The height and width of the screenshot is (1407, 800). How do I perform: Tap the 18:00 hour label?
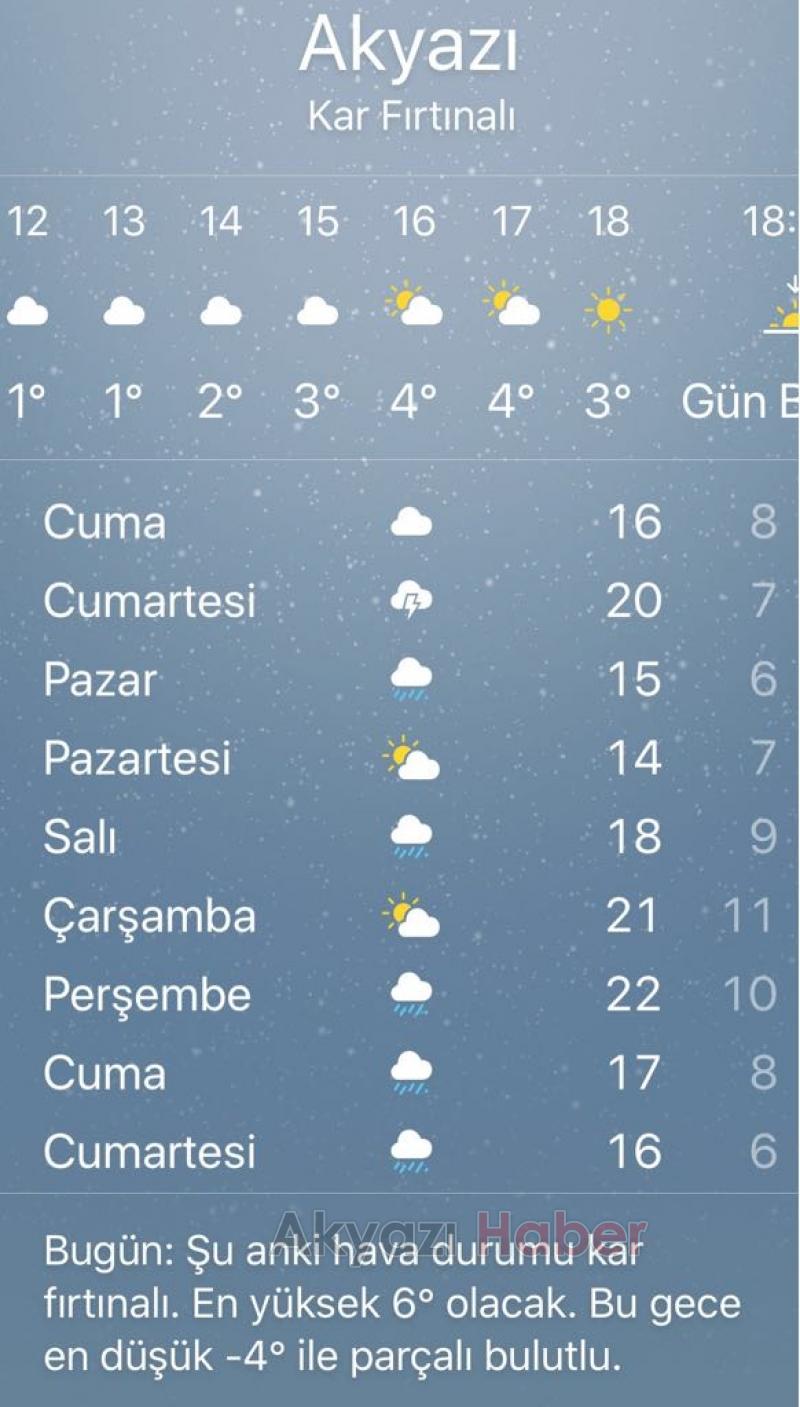click(x=608, y=221)
